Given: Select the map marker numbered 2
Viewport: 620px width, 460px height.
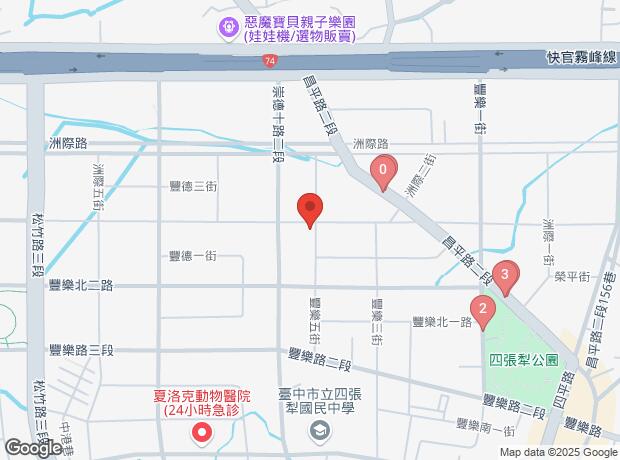Looking at the screenshot, I should (x=483, y=311).
